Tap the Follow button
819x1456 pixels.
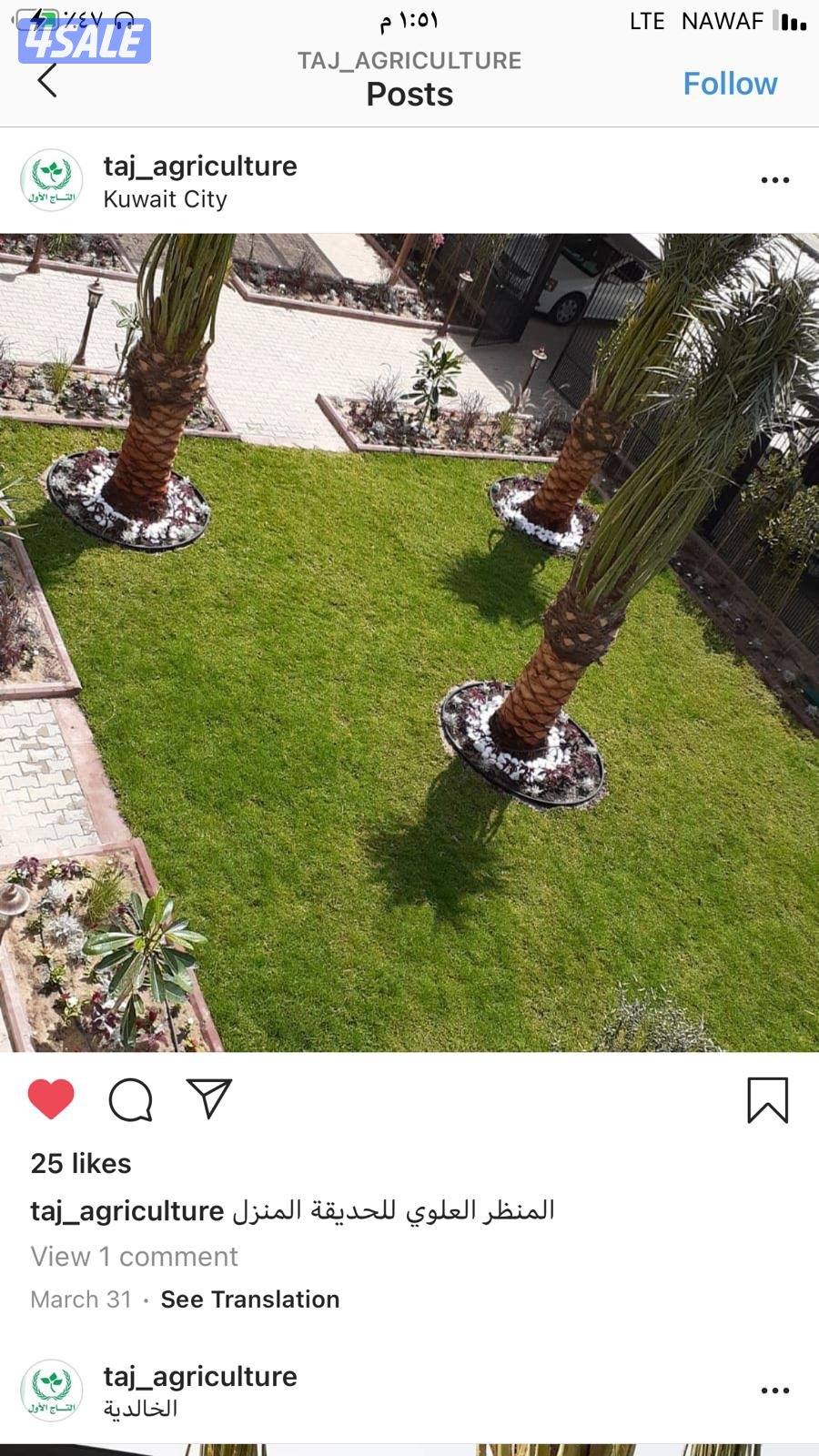point(731,83)
